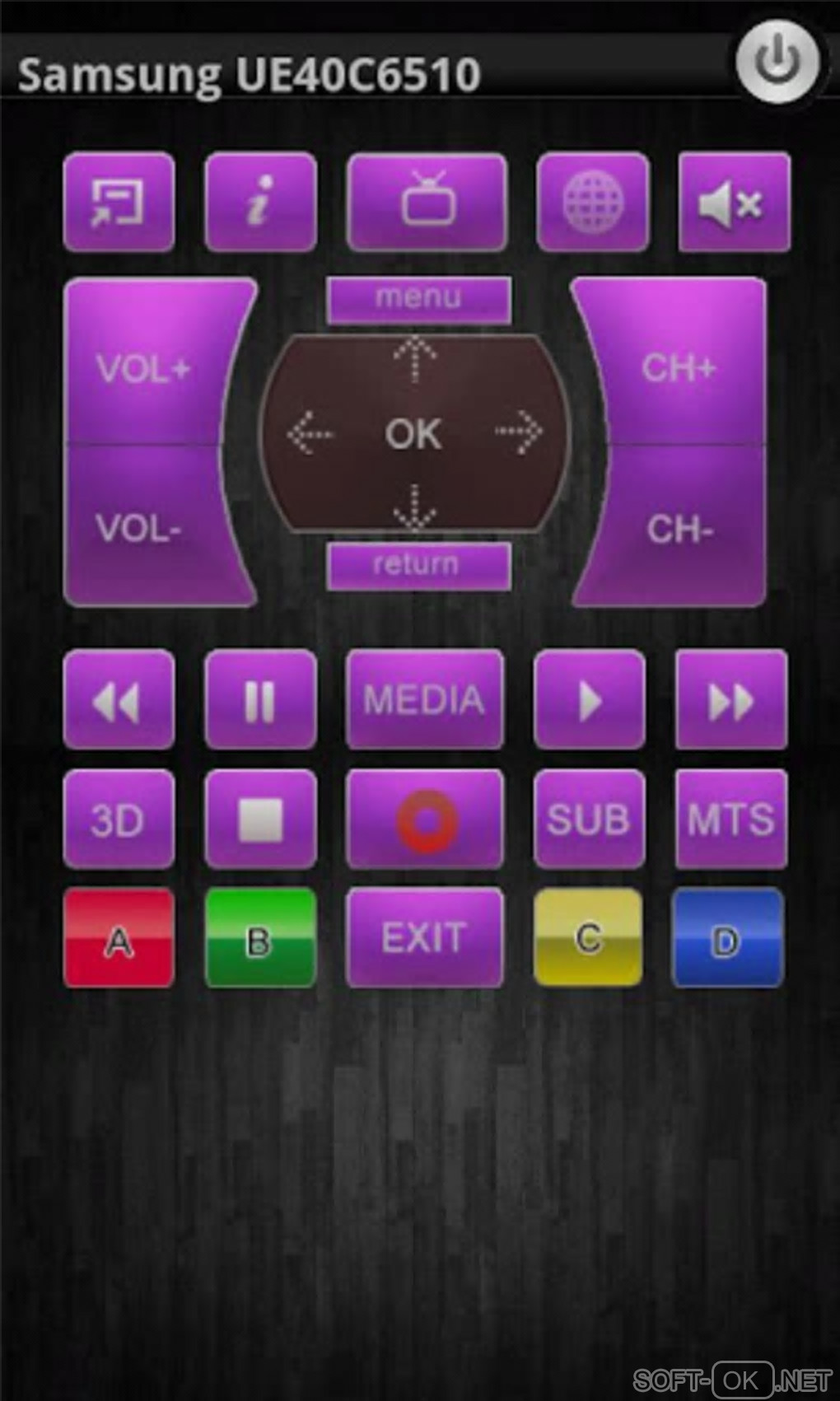Decrease volume with VOL-

click(140, 527)
